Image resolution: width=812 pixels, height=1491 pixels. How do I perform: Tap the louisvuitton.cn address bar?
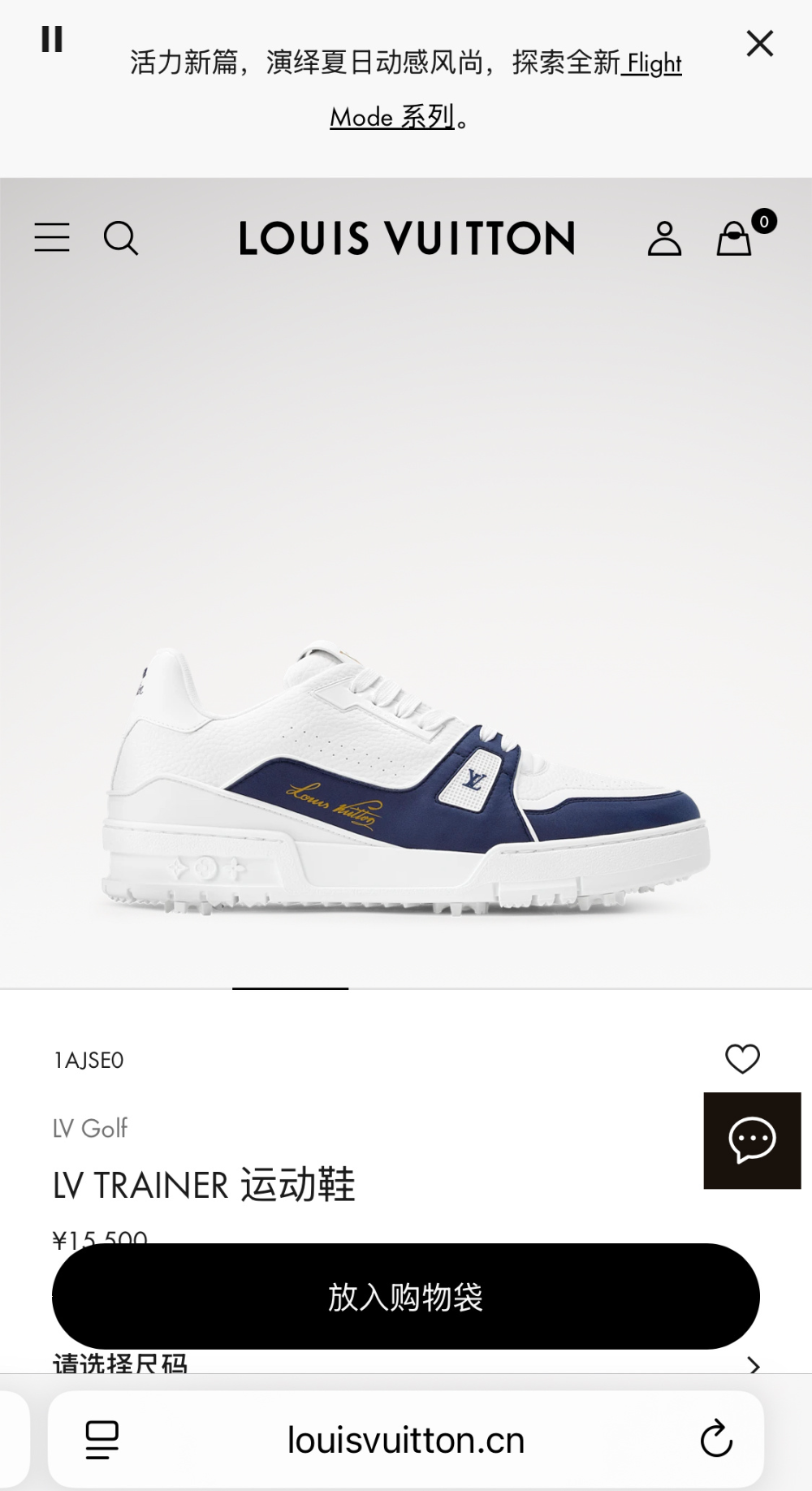click(406, 1440)
